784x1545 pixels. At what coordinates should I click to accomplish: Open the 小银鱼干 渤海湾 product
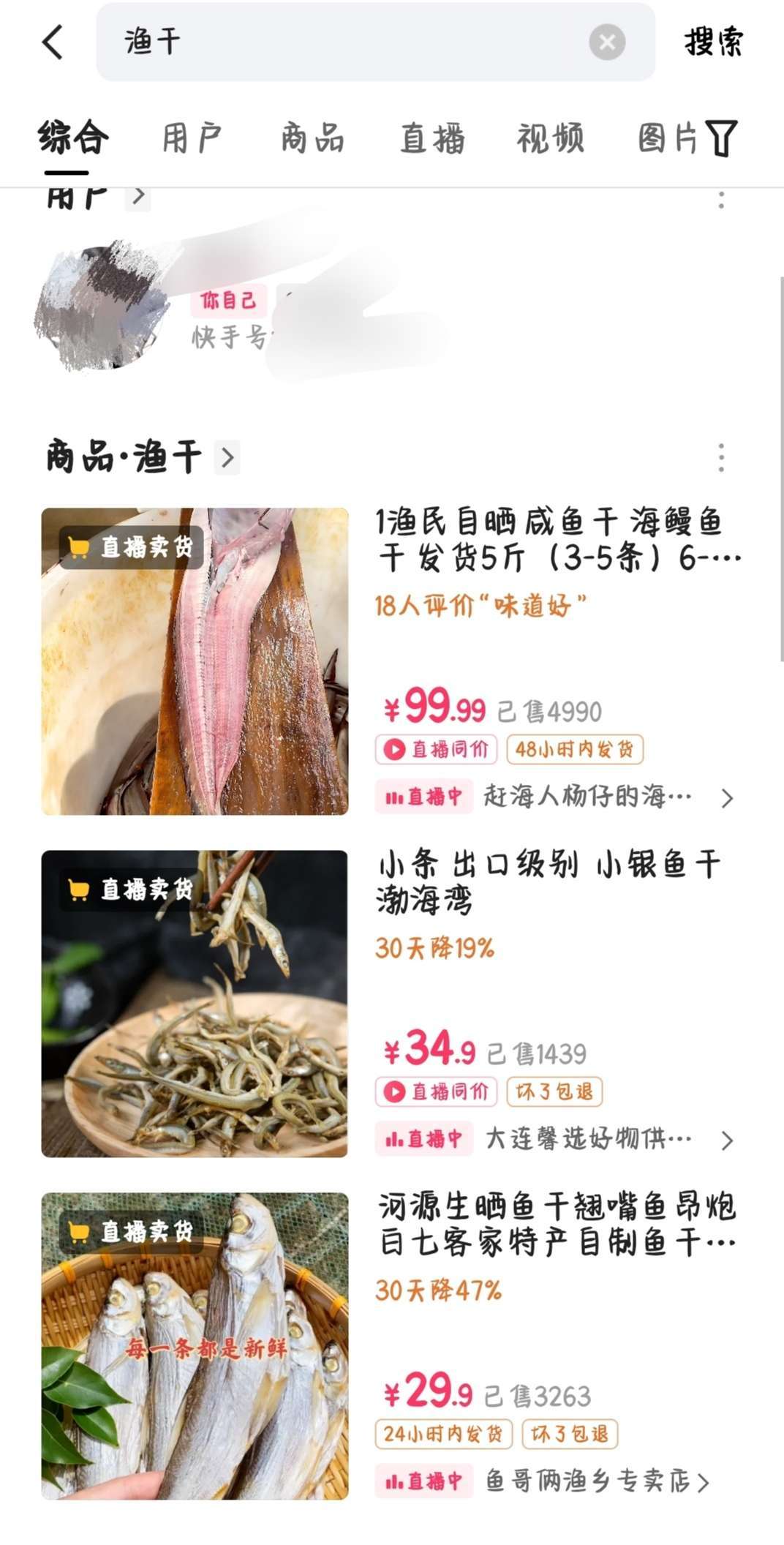549,881
